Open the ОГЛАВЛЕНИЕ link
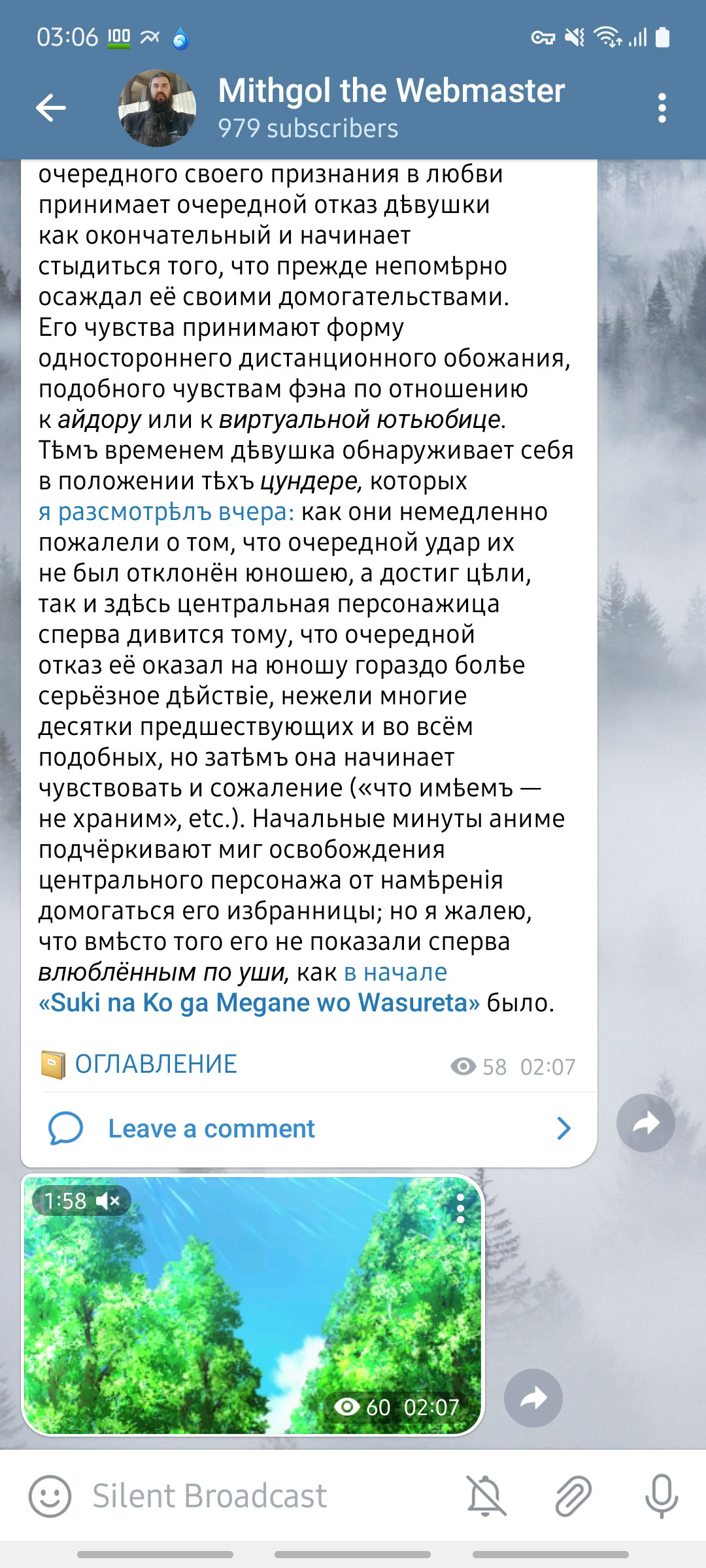 (156, 1064)
